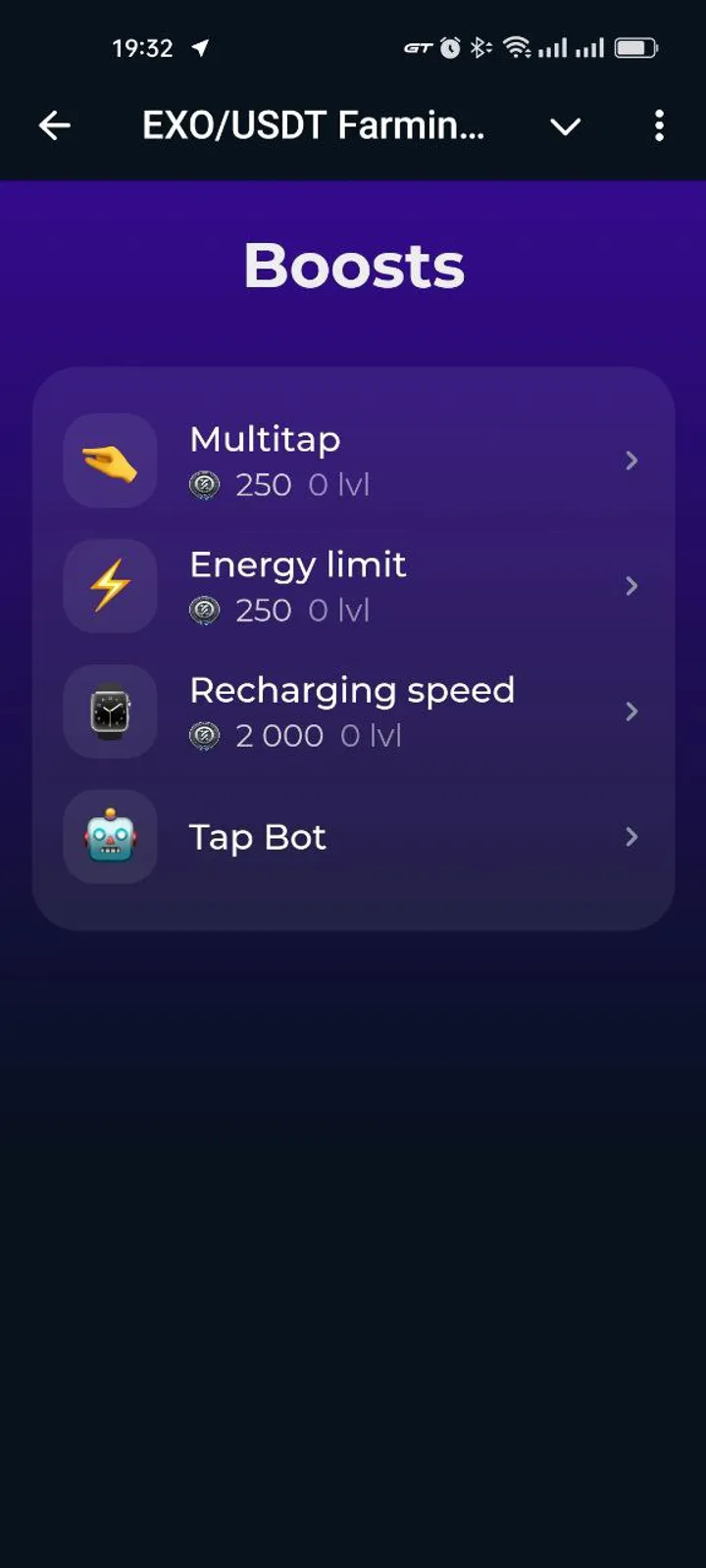Open the three-dot overflow menu
Viewport: 706px width, 1568px height.
click(659, 126)
